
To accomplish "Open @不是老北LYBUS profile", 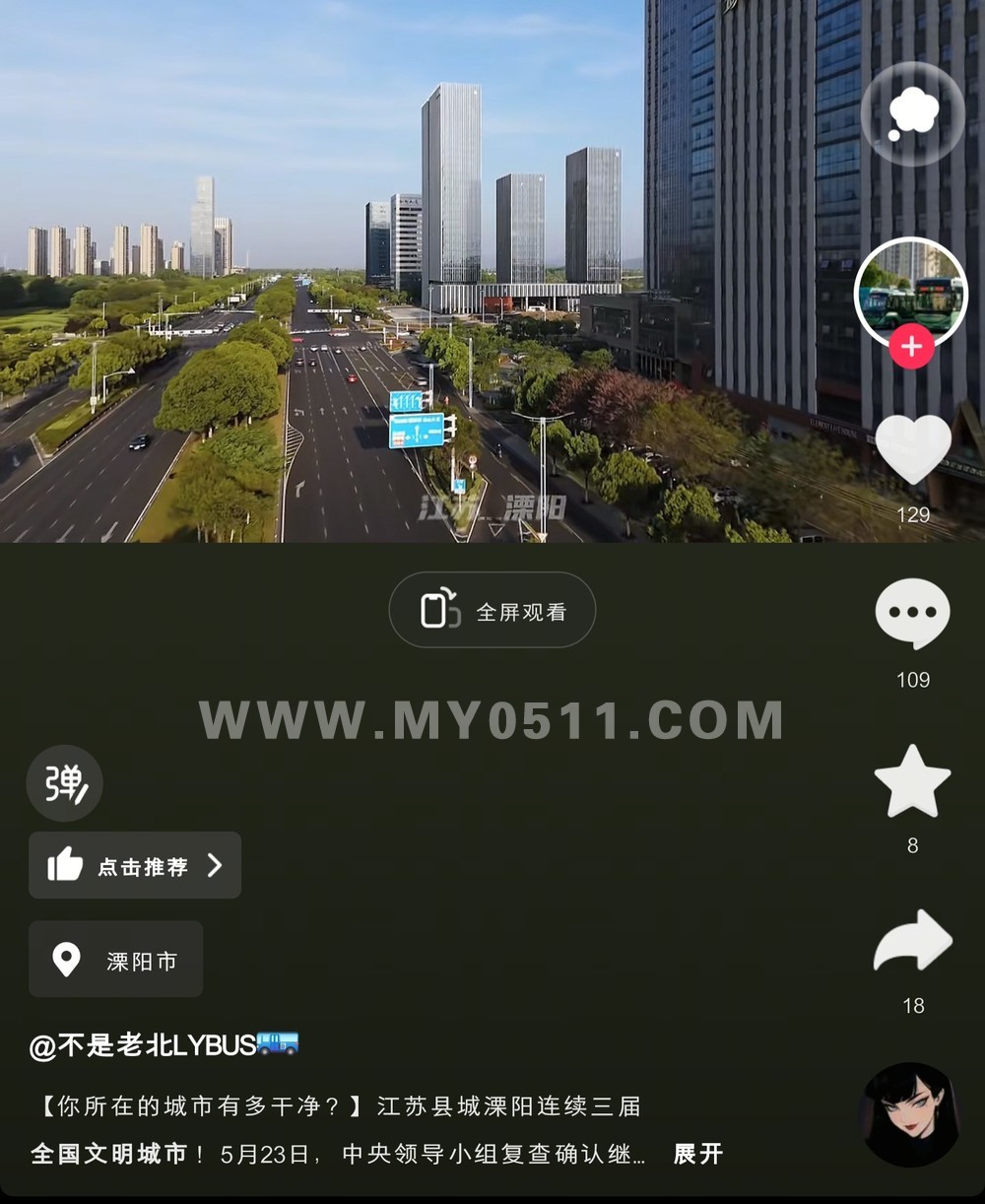I will click(163, 1045).
